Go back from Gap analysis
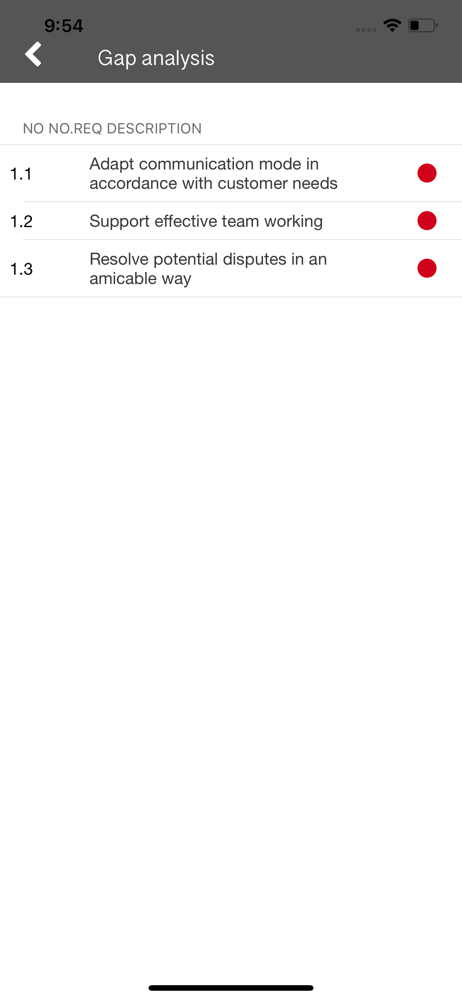 (x=33, y=55)
